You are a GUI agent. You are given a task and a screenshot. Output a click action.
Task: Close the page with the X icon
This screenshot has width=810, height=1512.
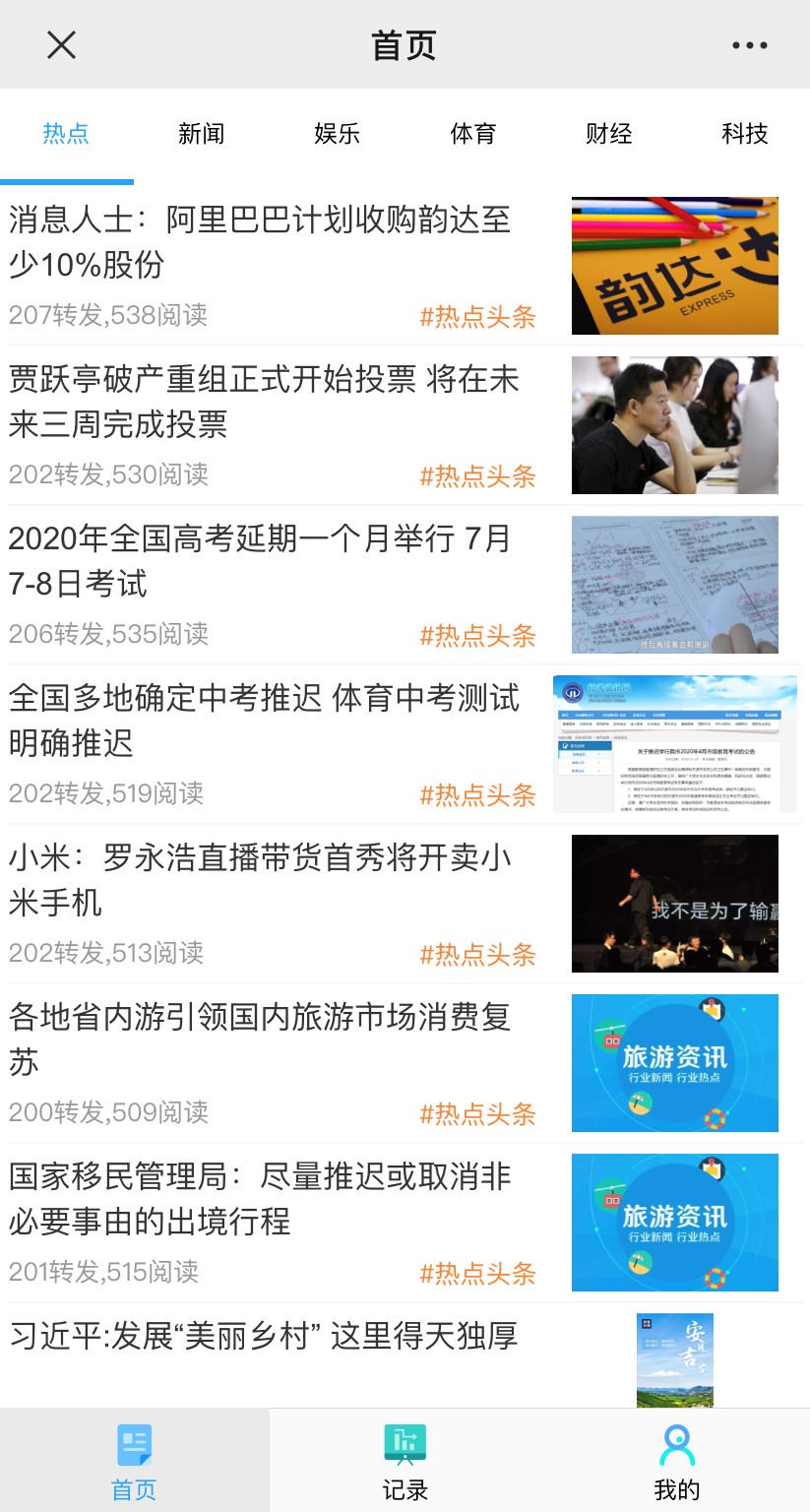[x=61, y=45]
